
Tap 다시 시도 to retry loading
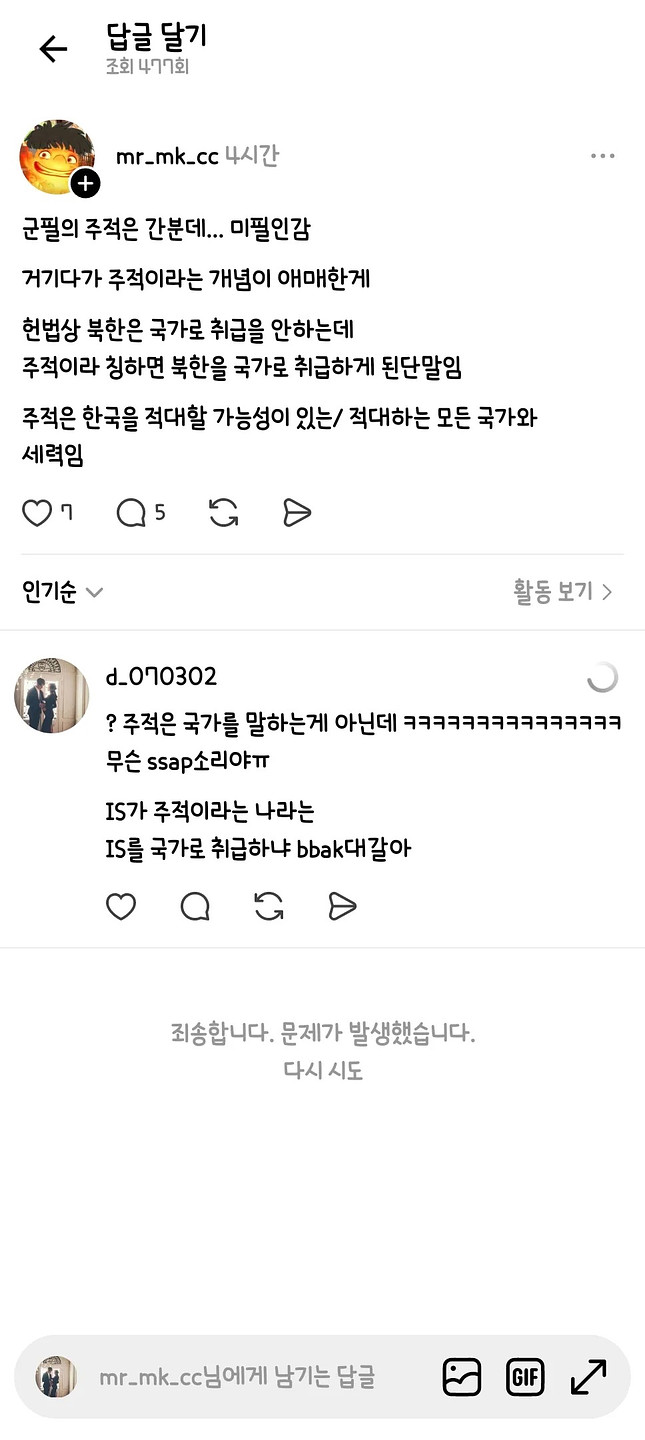[x=322, y=1070]
